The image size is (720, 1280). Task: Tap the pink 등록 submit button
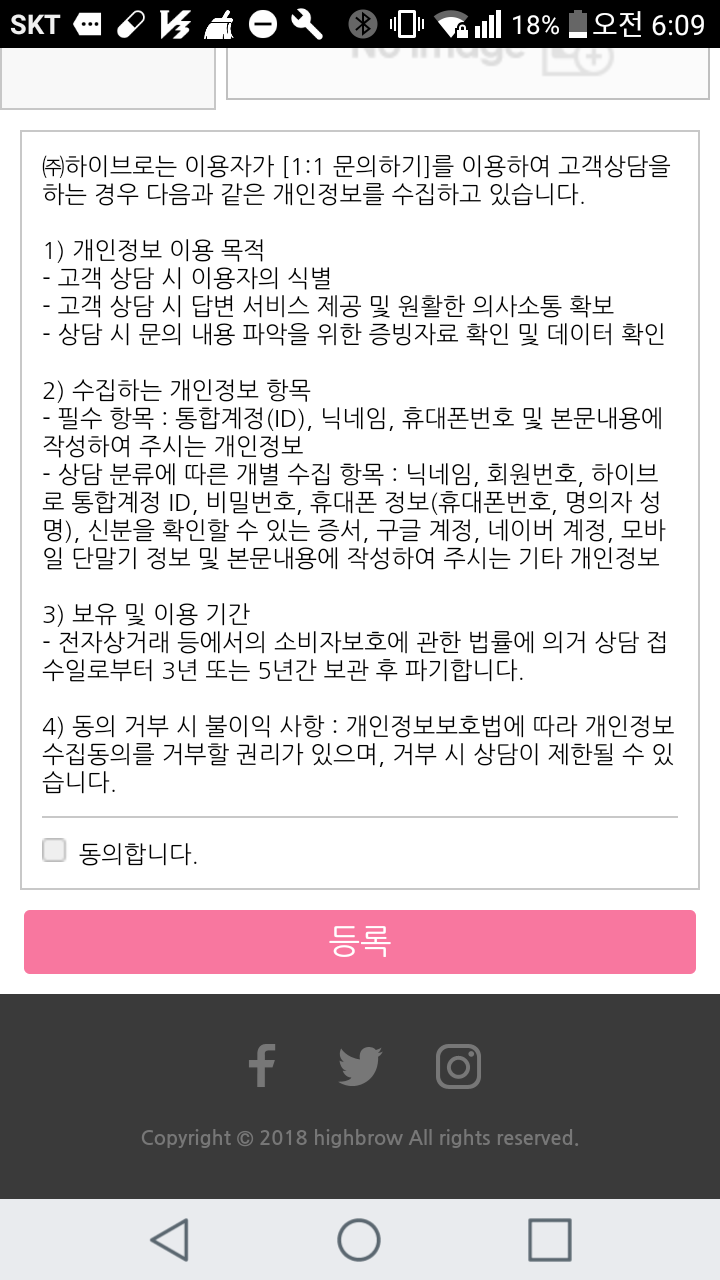pos(360,941)
